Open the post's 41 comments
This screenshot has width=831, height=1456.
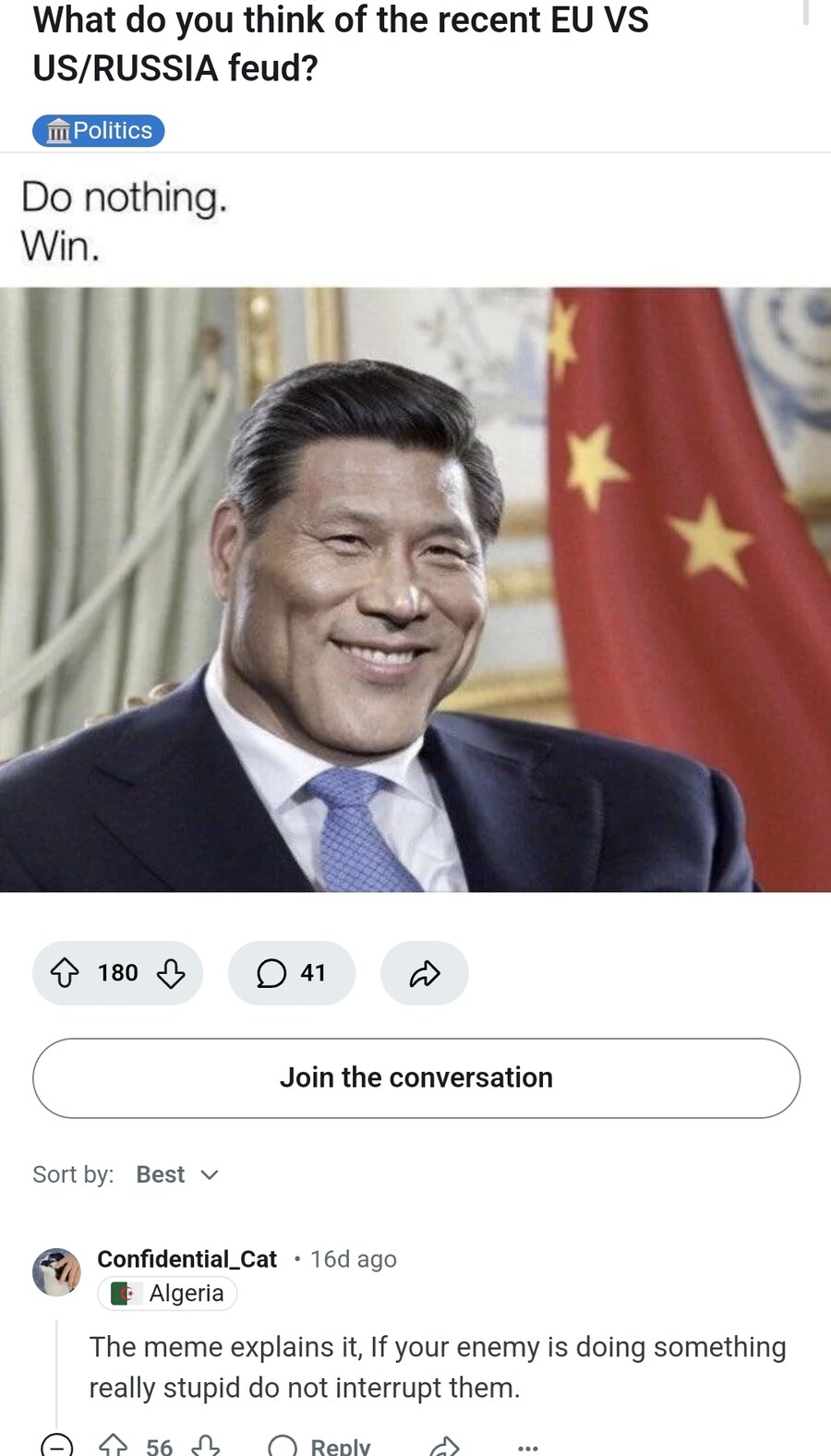click(x=291, y=972)
